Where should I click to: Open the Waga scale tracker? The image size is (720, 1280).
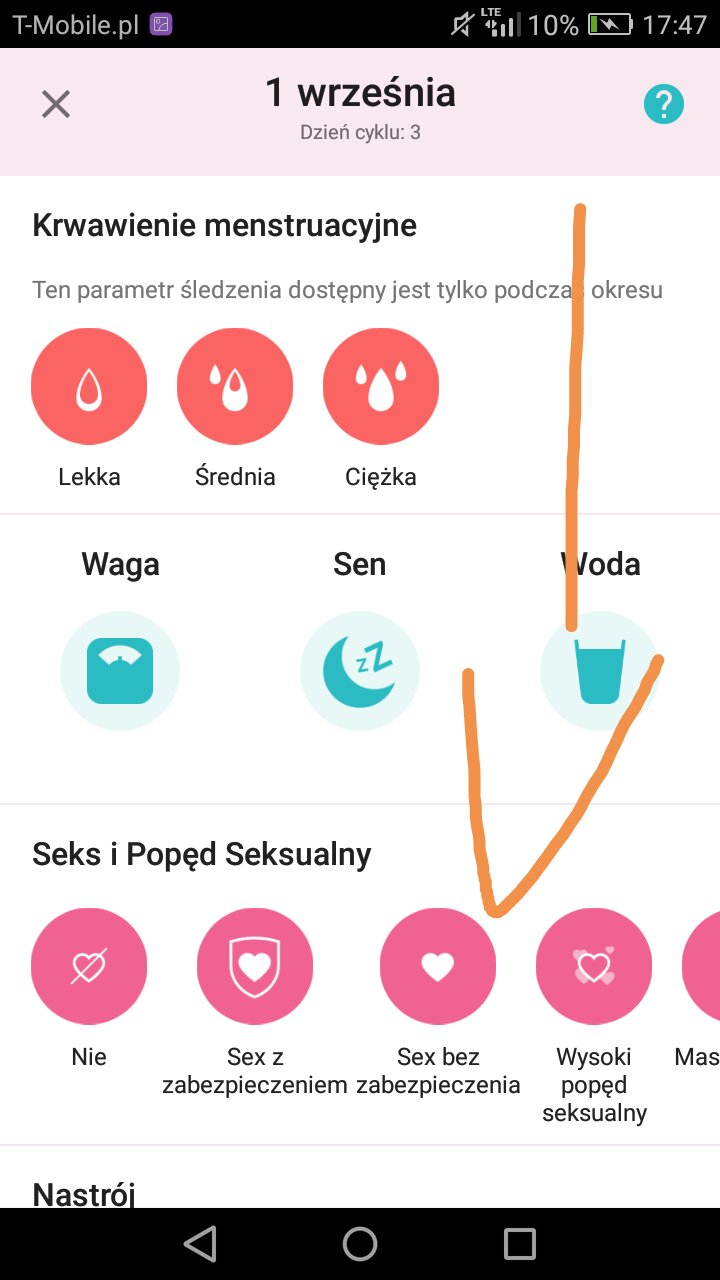click(x=120, y=670)
